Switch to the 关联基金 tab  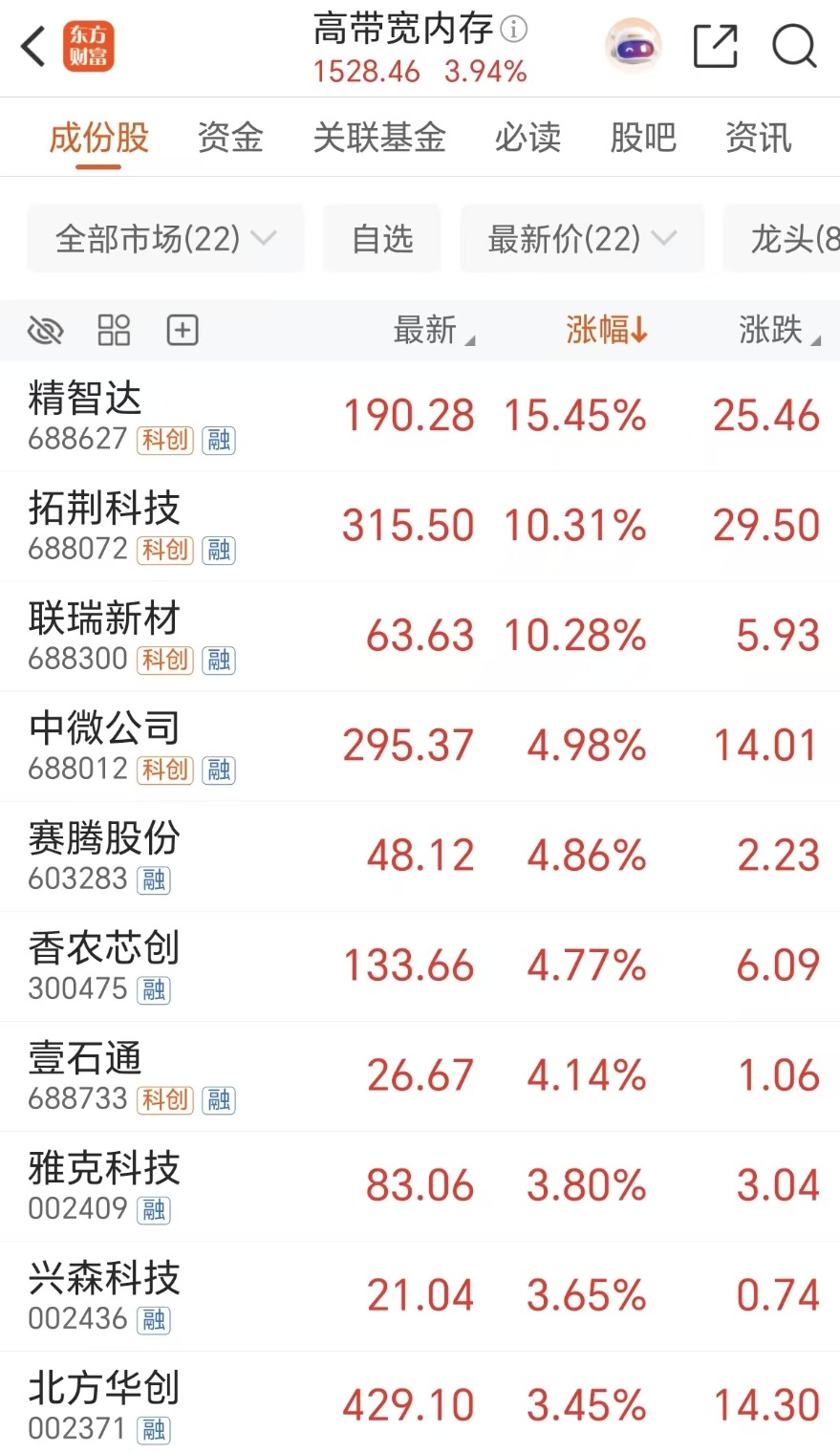(379, 138)
